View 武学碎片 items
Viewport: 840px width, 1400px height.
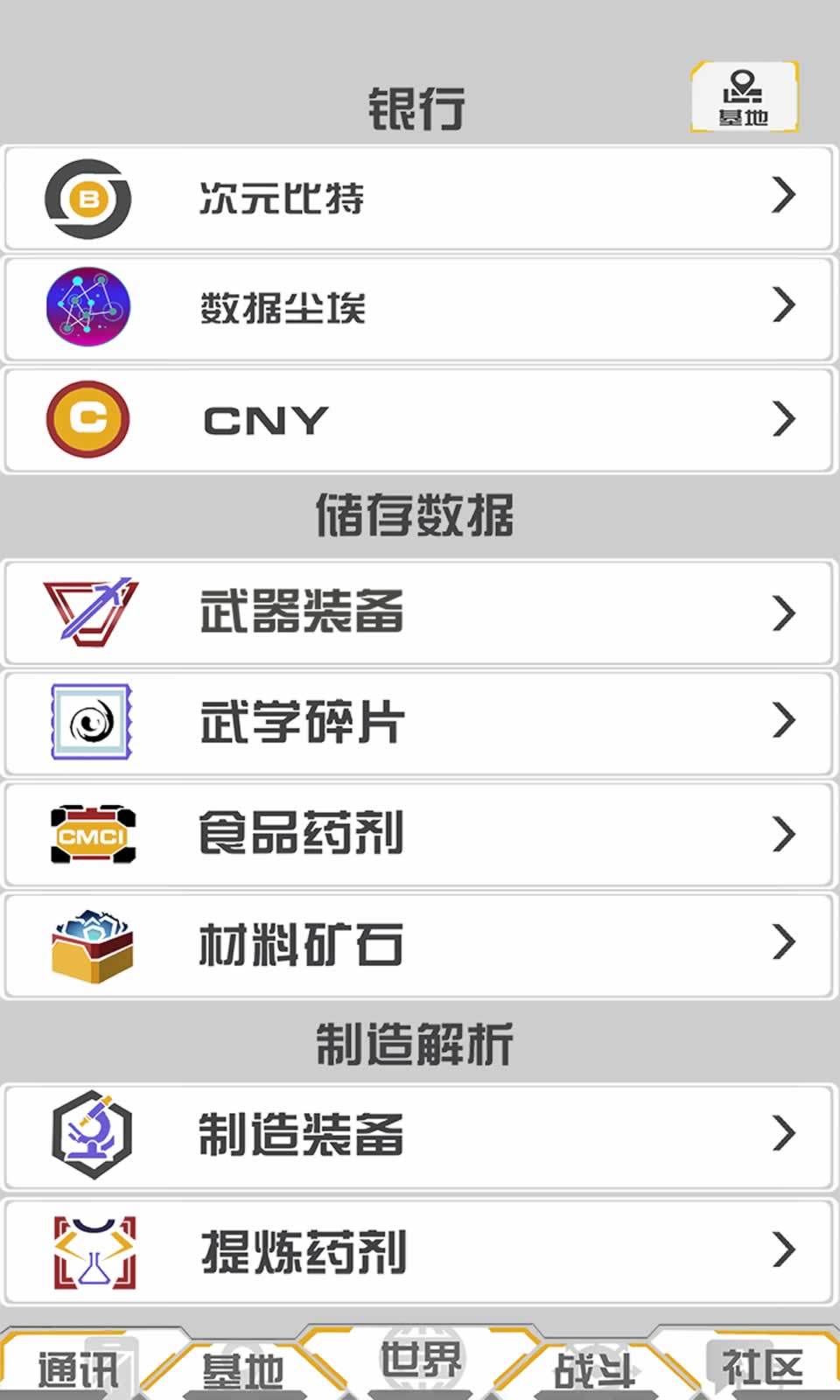[x=418, y=723]
